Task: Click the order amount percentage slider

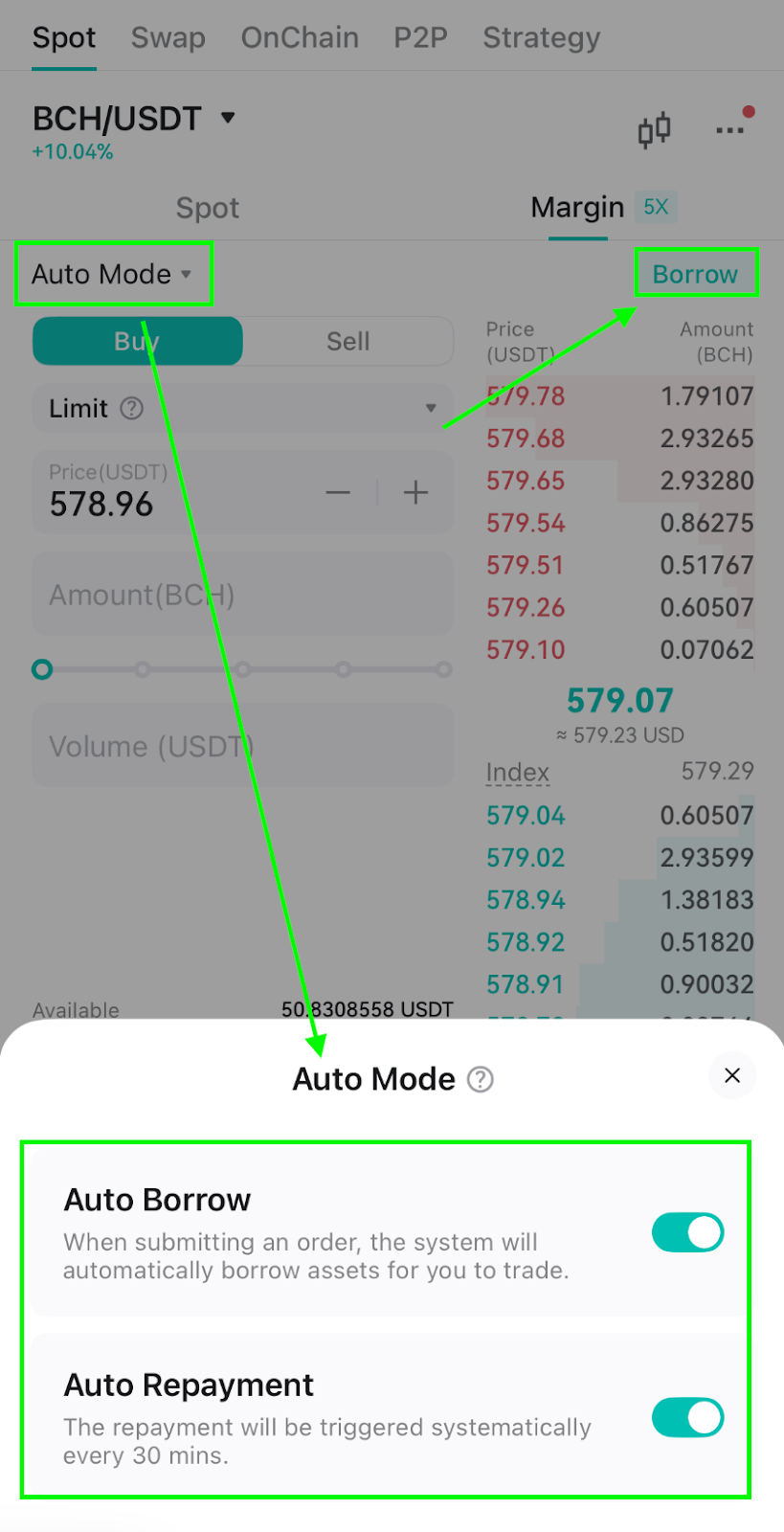Action: click(242, 669)
